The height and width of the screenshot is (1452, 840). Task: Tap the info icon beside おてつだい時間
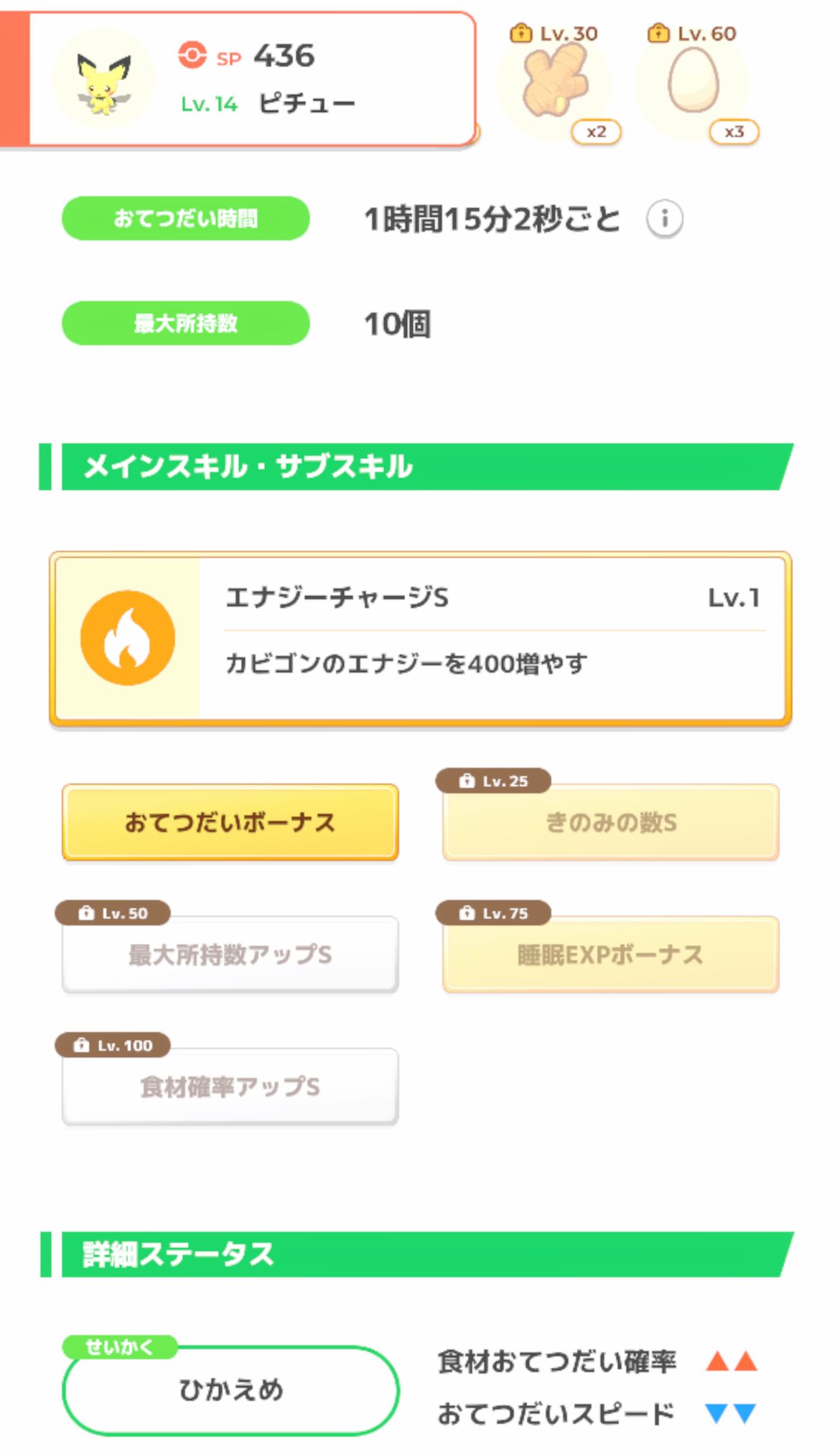[664, 218]
